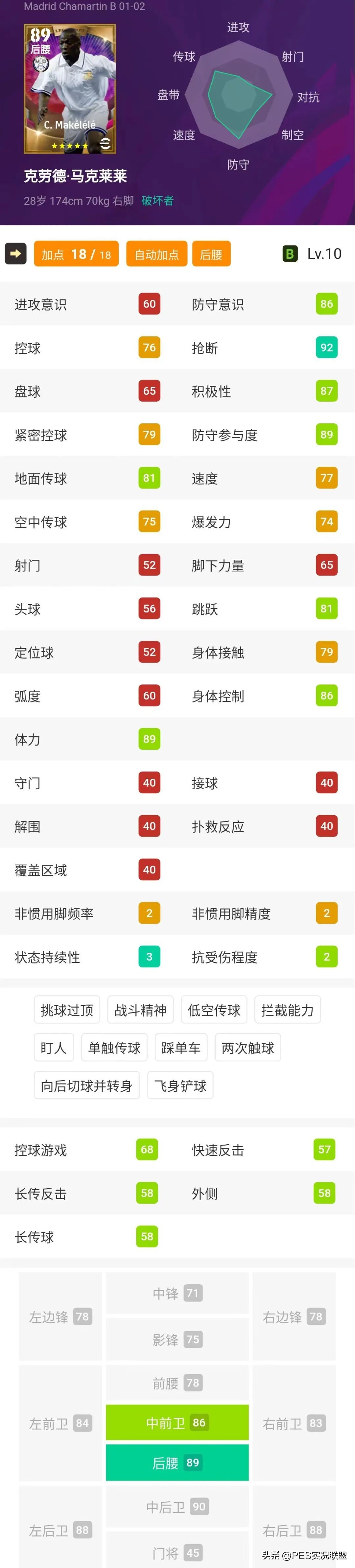Choose the 中后卫 90 position cell
This screenshot has width=355, height=1568.
[177, 1507]
